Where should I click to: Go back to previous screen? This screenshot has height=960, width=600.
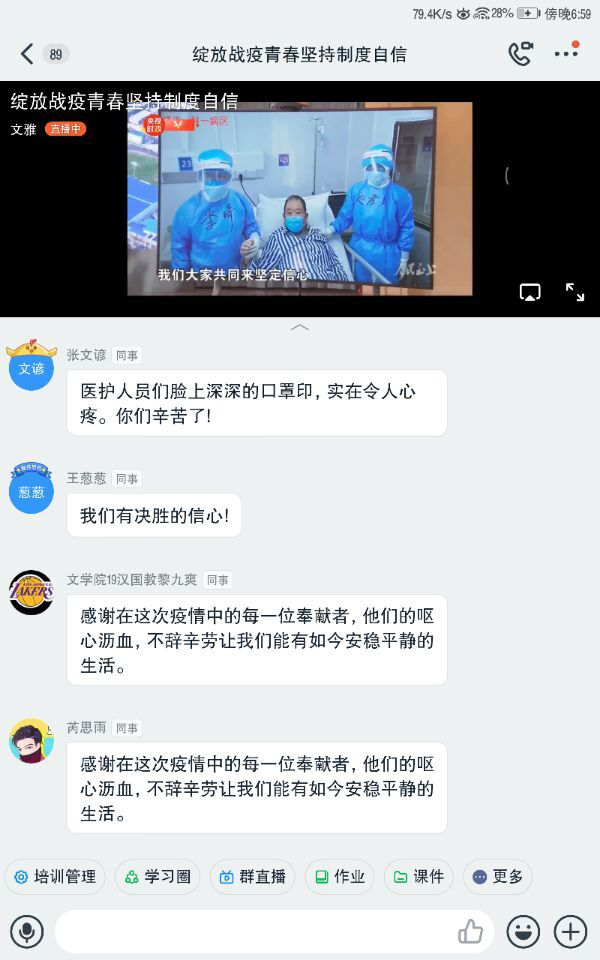(27, 54)
